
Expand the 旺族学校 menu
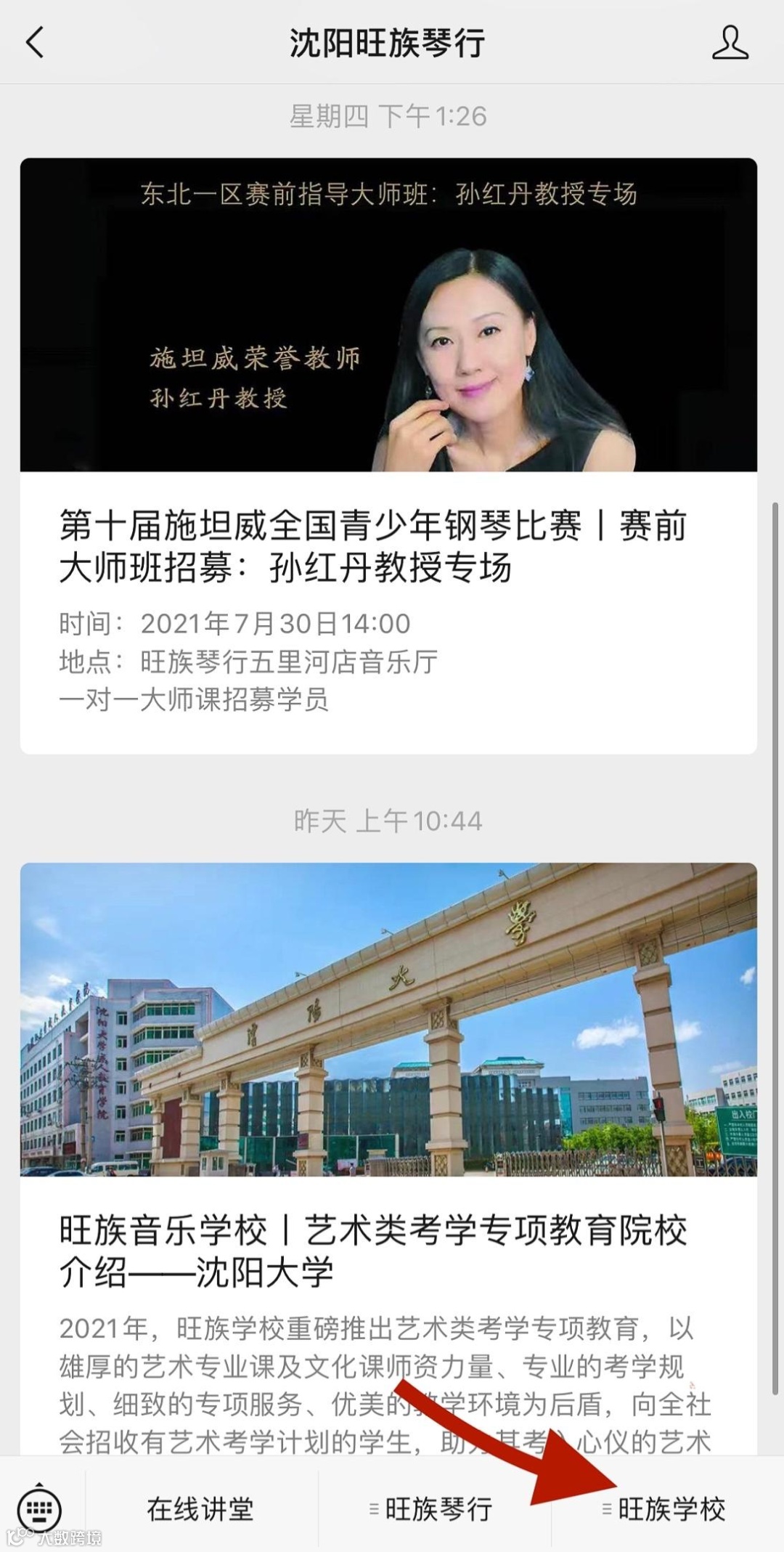[666, 1510]
